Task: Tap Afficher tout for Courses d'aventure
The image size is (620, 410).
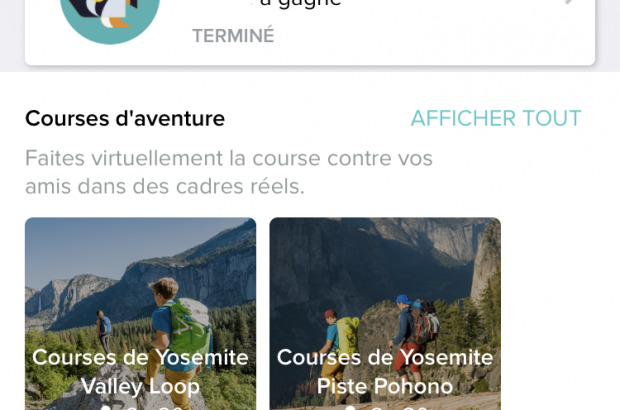Action: coord(496,118)
